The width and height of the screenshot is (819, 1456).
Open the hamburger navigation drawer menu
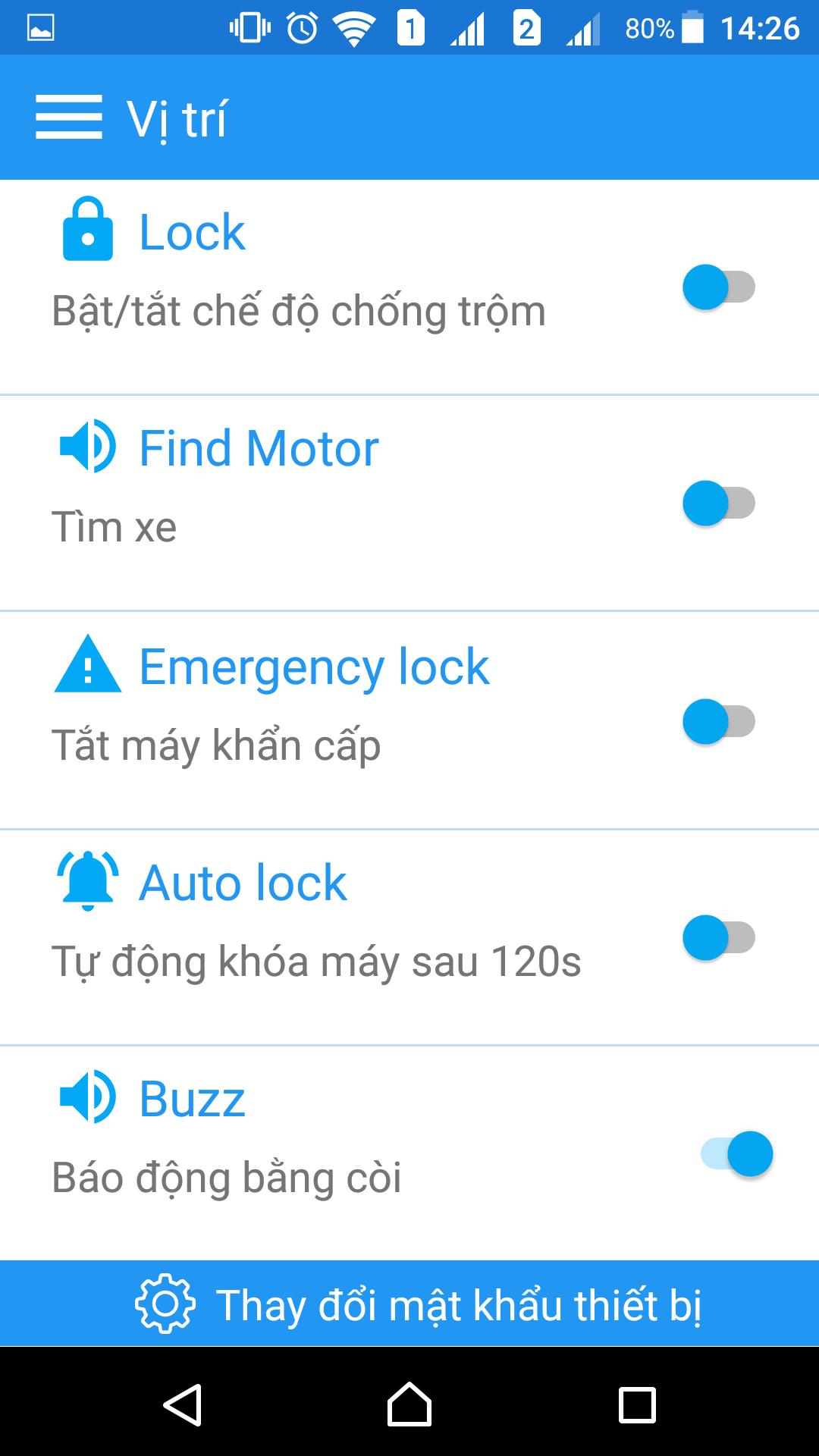tap(68, 118)
